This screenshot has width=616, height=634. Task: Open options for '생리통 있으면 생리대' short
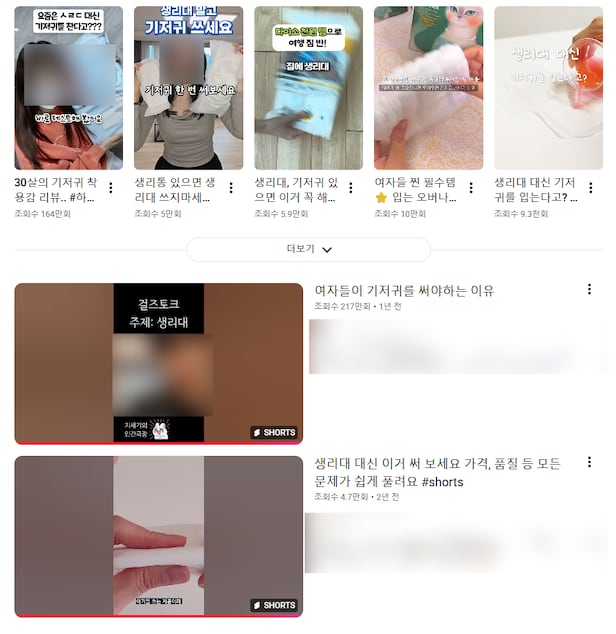coord(231,188)
